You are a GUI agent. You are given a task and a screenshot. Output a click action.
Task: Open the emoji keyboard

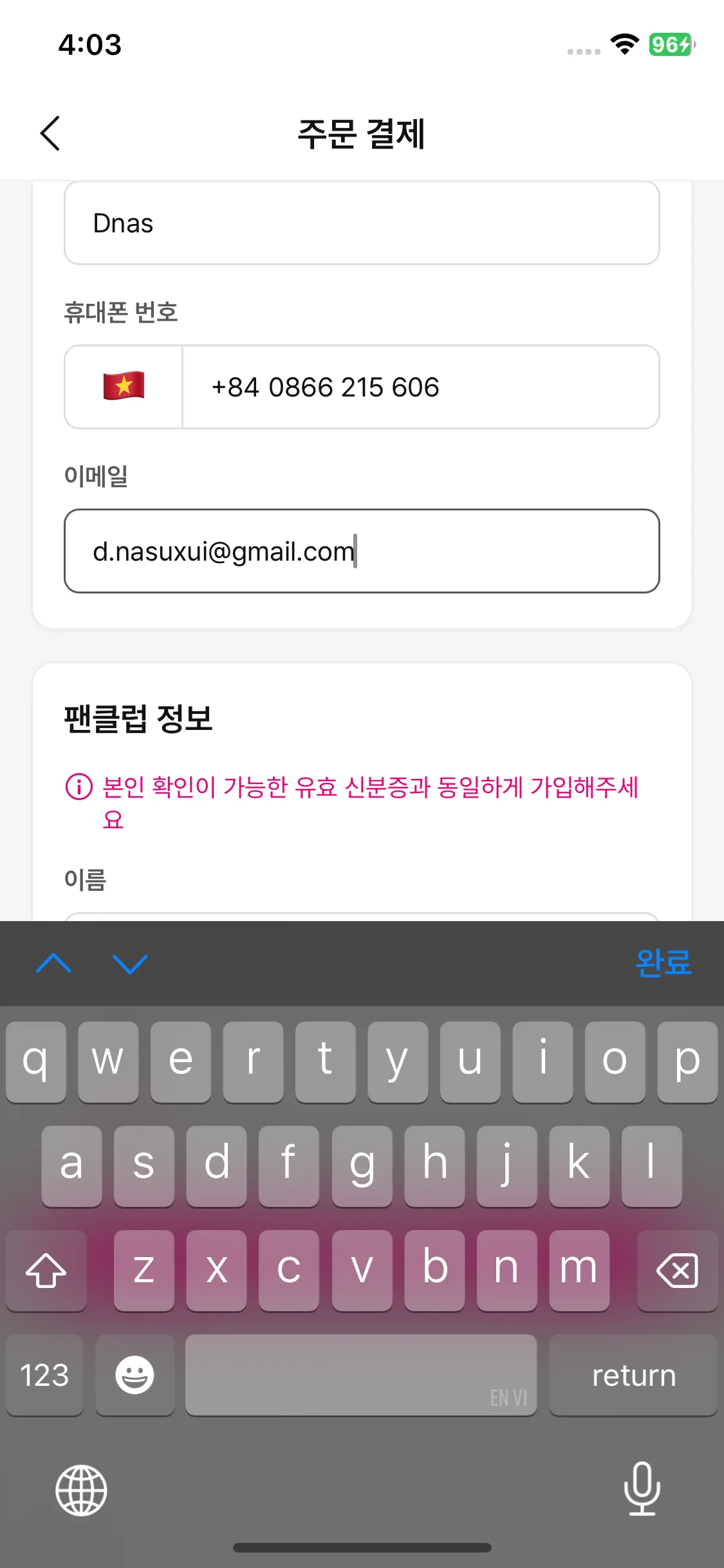pyautogui.click(x=135, y=1376)
